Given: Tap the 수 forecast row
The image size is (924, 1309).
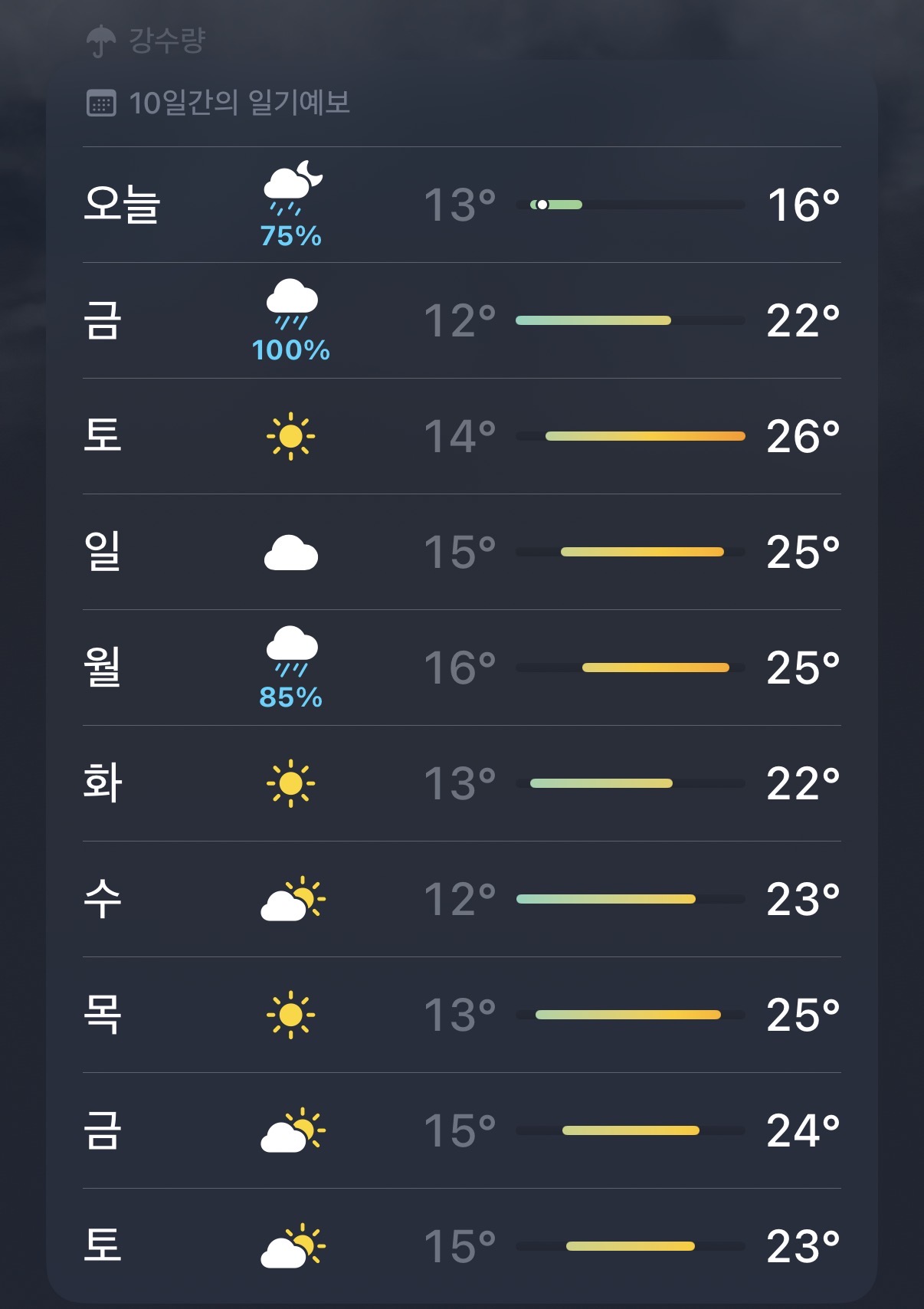Looking at the screenshot, I should tap(461, 899).
